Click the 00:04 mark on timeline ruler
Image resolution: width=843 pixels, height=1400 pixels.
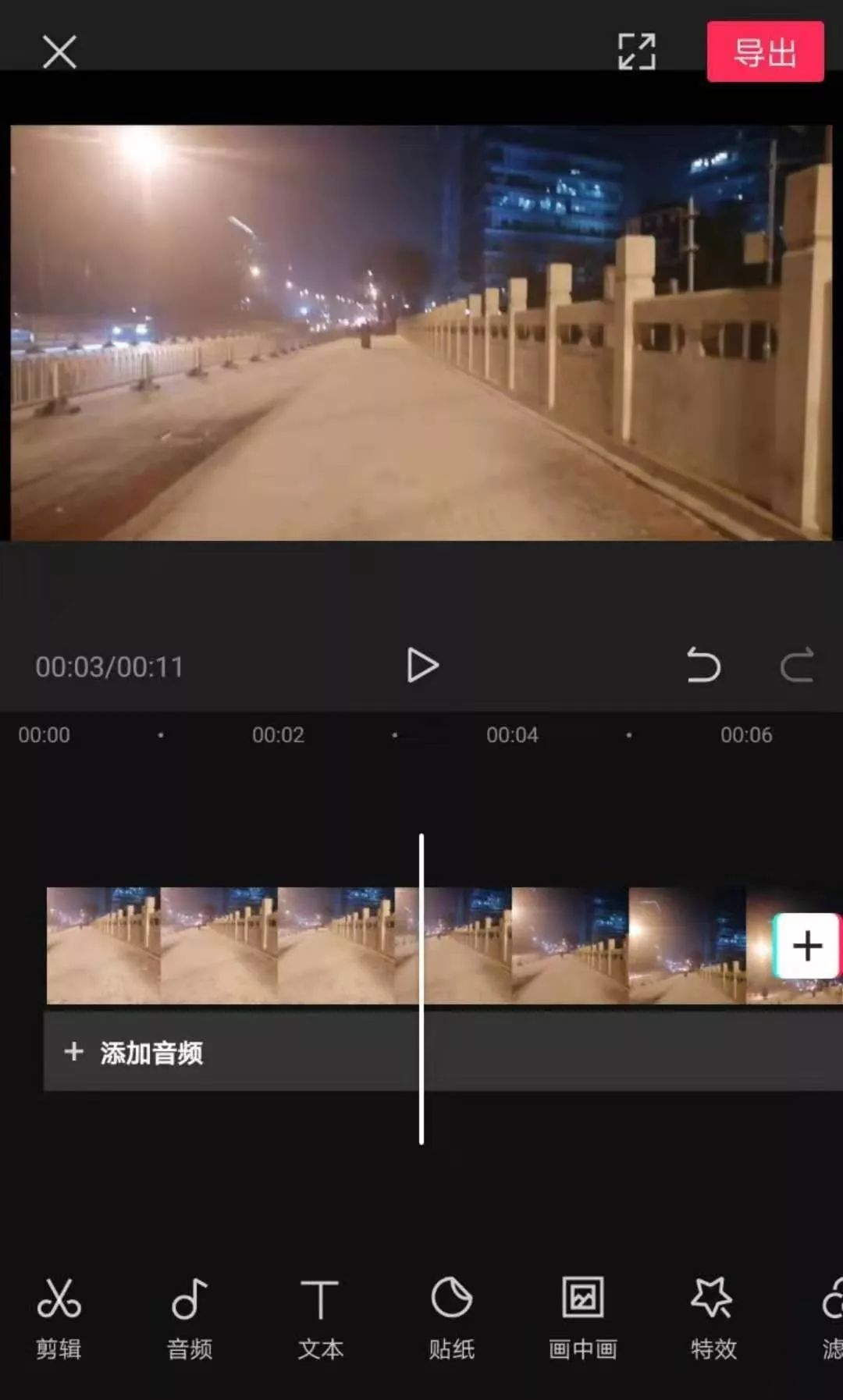[x=511, y=734]
